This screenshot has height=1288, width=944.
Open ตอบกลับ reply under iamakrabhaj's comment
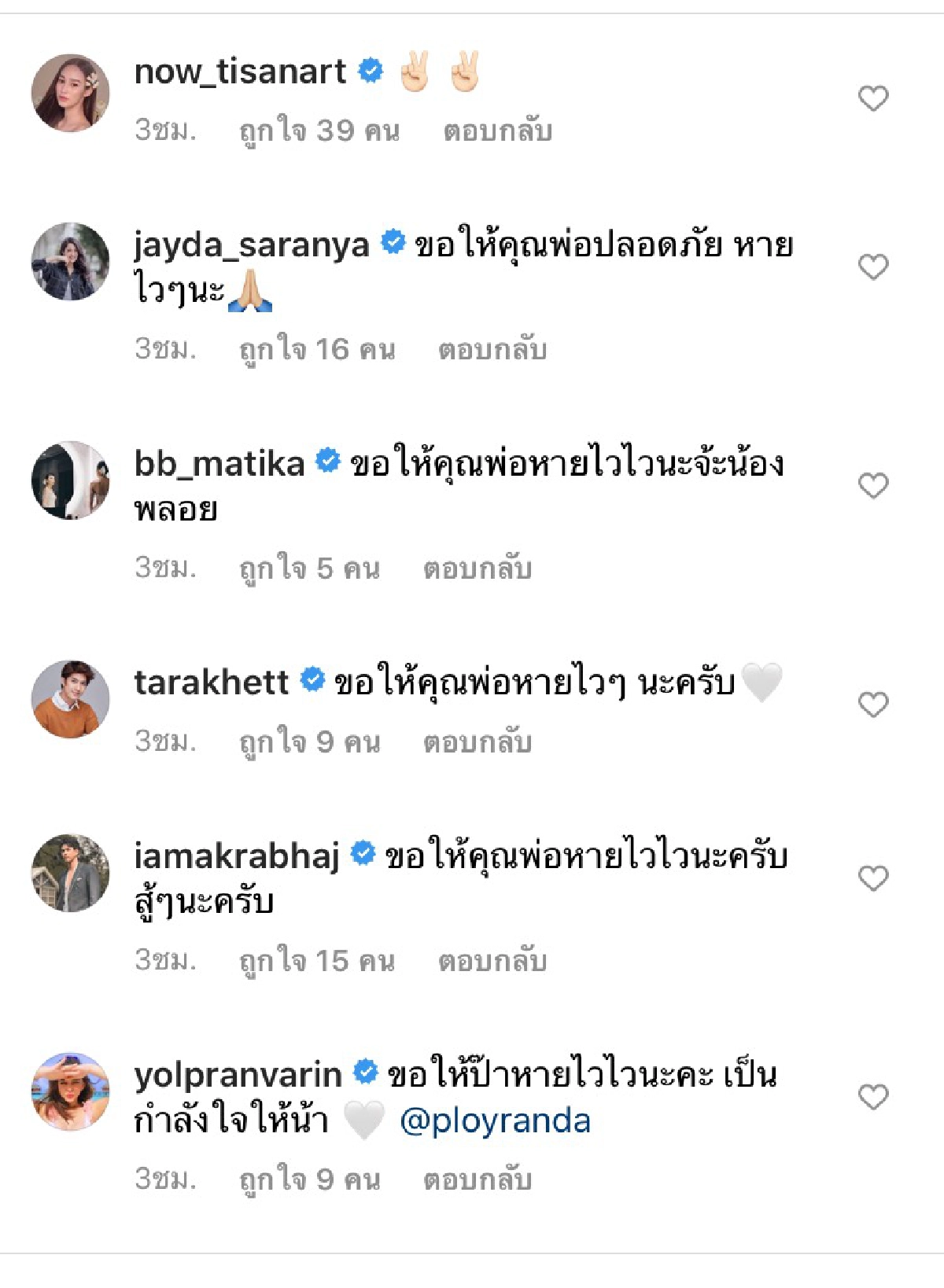492,959
